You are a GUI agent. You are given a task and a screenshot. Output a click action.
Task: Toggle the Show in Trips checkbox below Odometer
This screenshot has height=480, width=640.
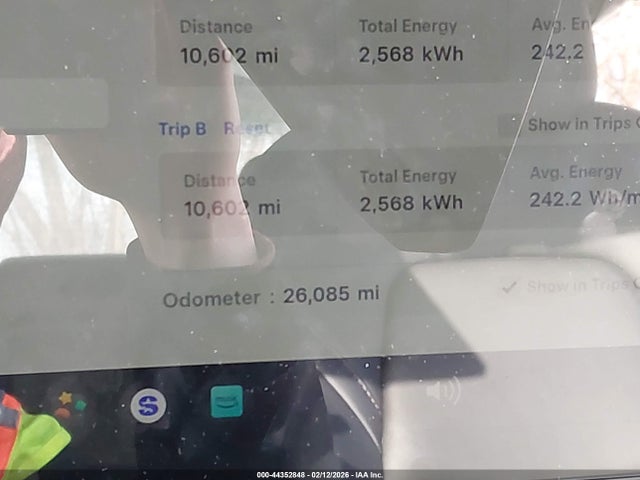click(x=509, y=286)
